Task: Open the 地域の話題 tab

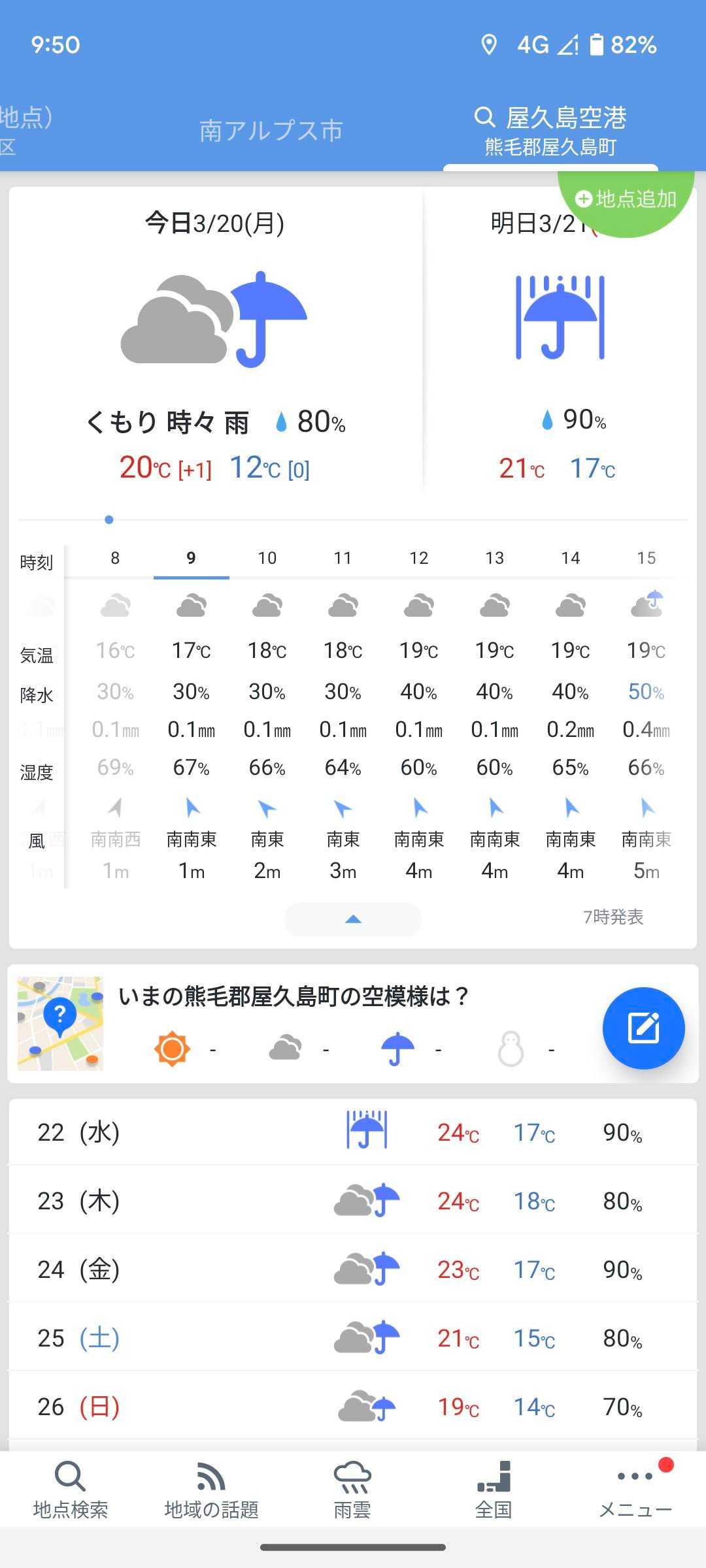Action: [x=211, y=1491]
